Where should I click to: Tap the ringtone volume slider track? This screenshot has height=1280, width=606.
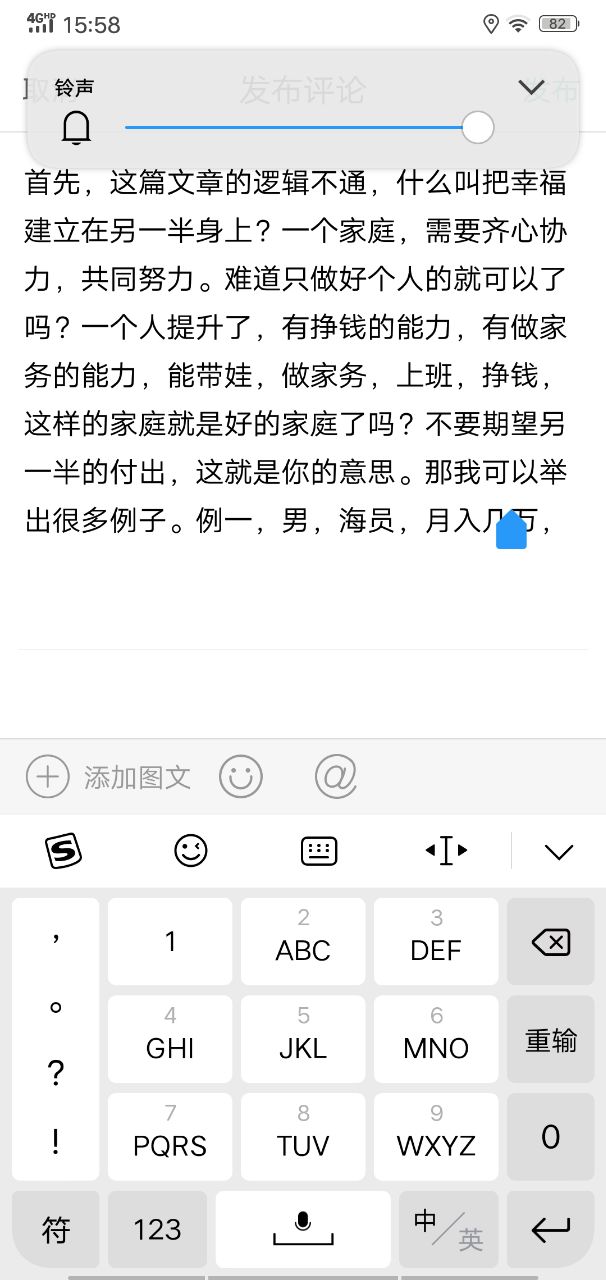(x=300, y=128)
